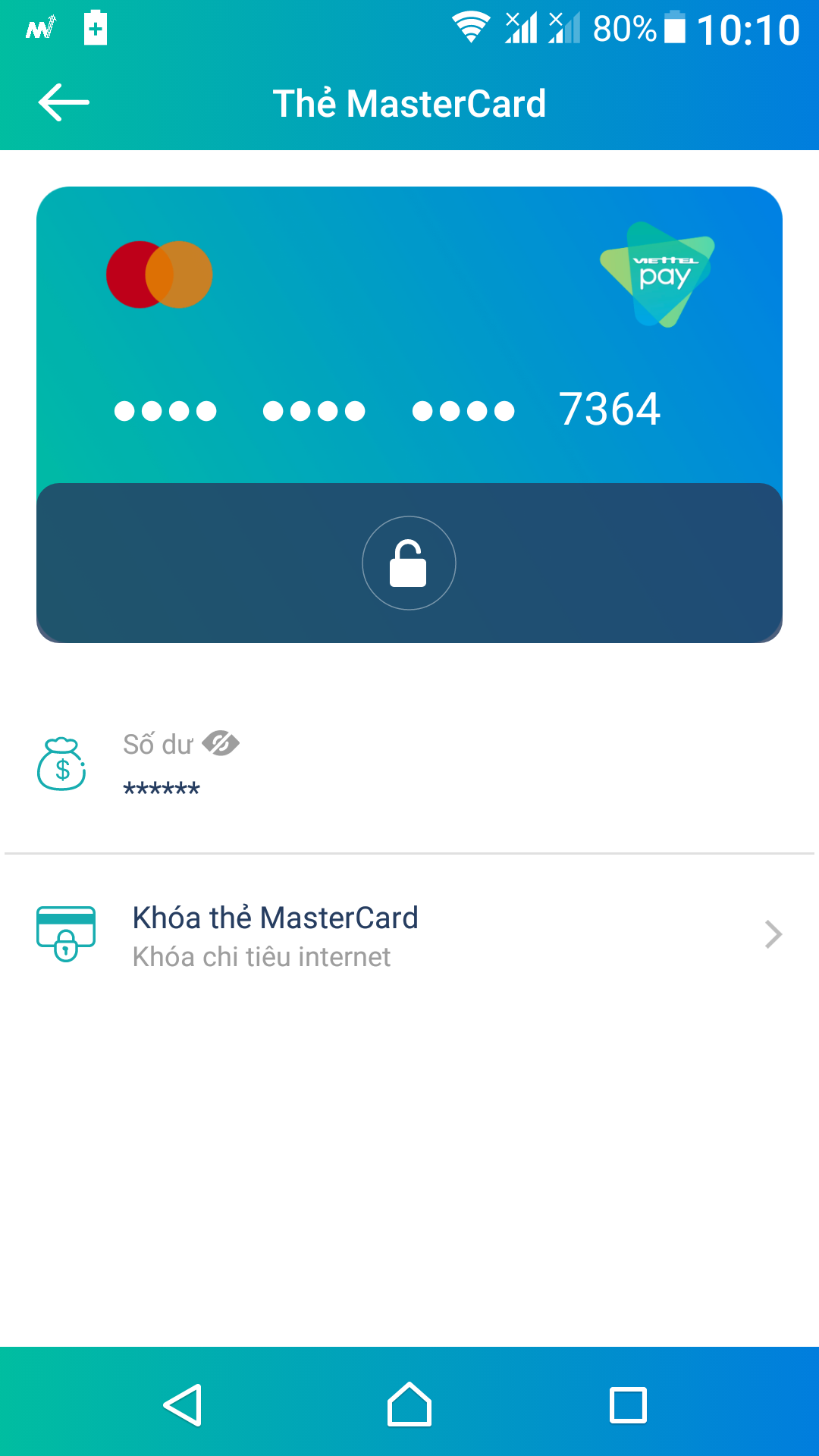Tap the system home button

point(409,1405)
